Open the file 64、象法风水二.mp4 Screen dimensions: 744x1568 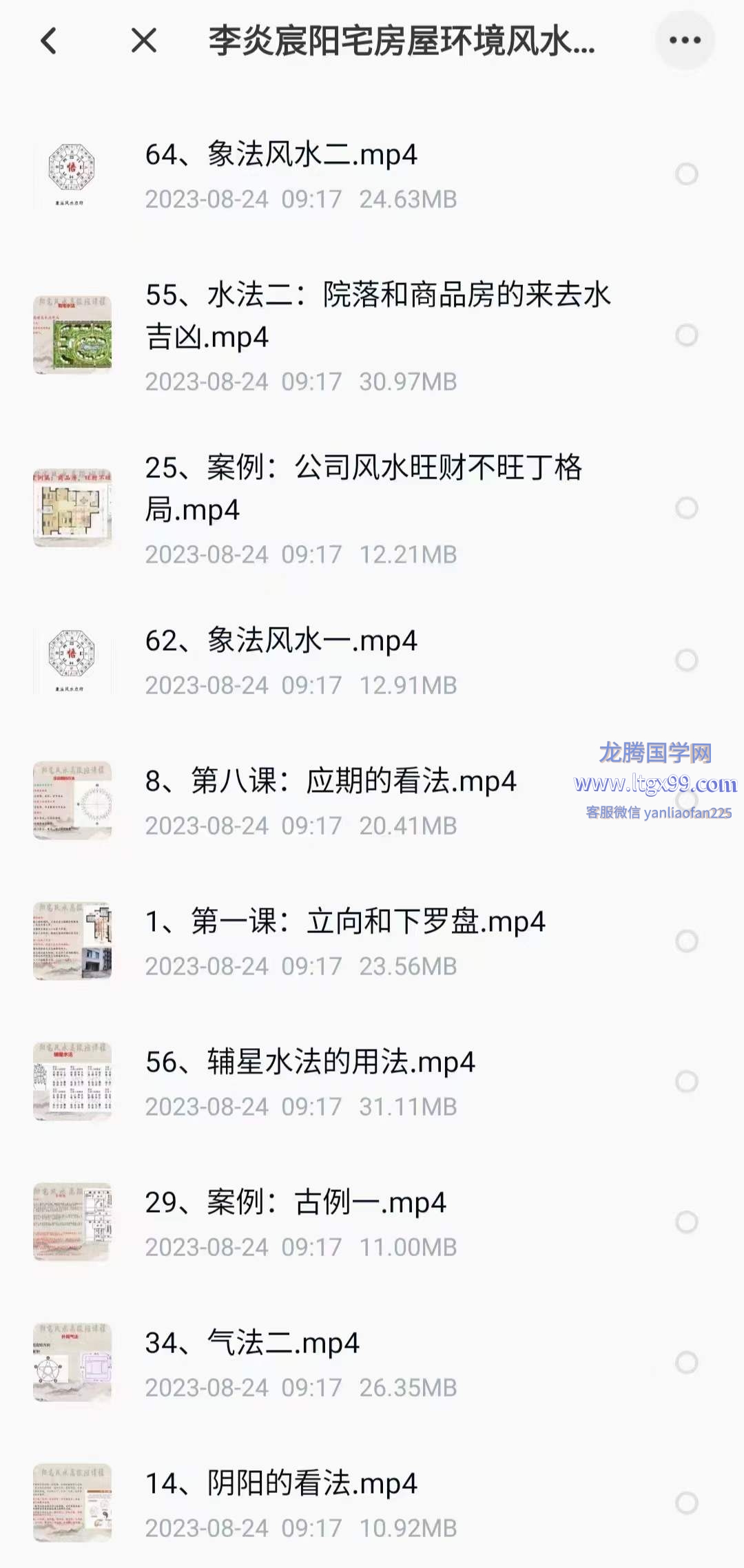coord(281,156)
